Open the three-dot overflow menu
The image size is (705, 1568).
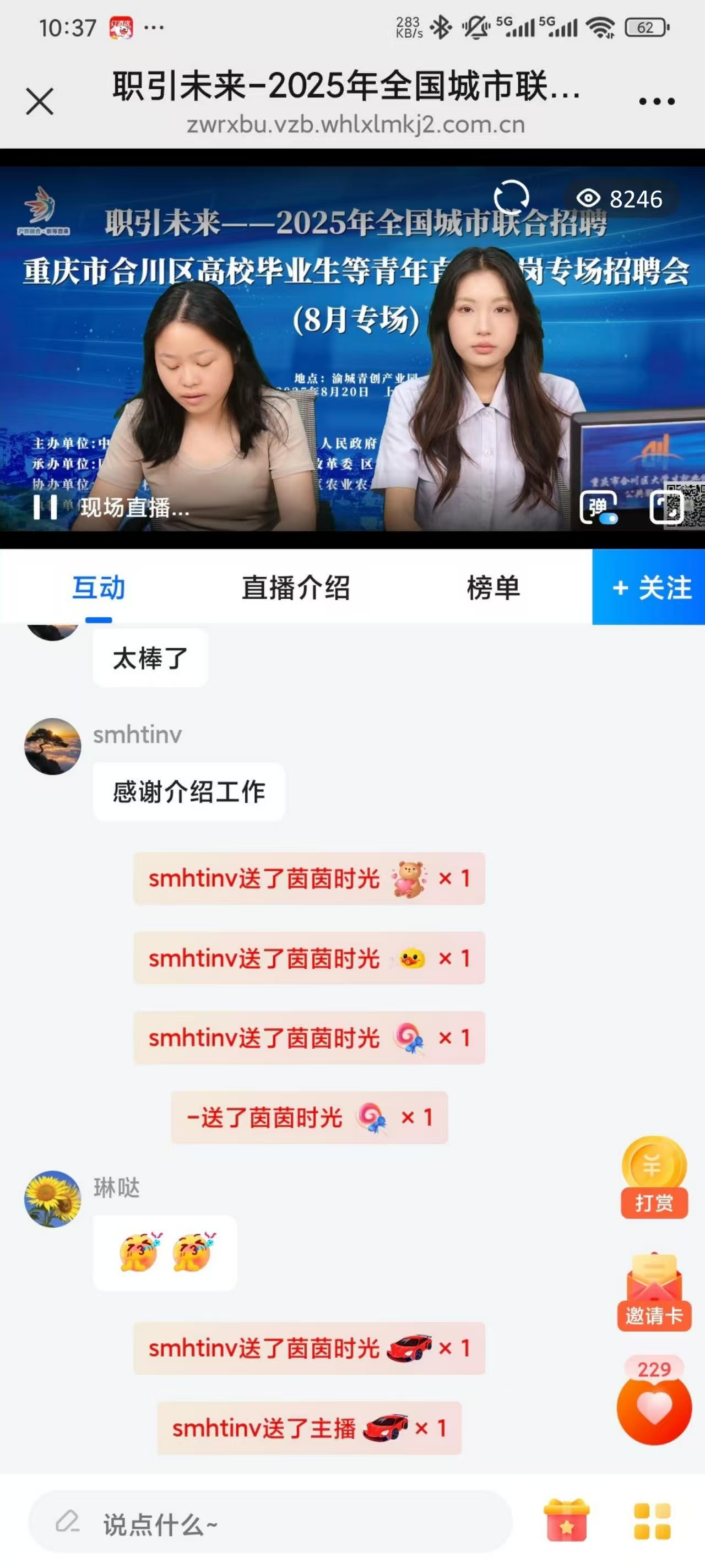657,102
